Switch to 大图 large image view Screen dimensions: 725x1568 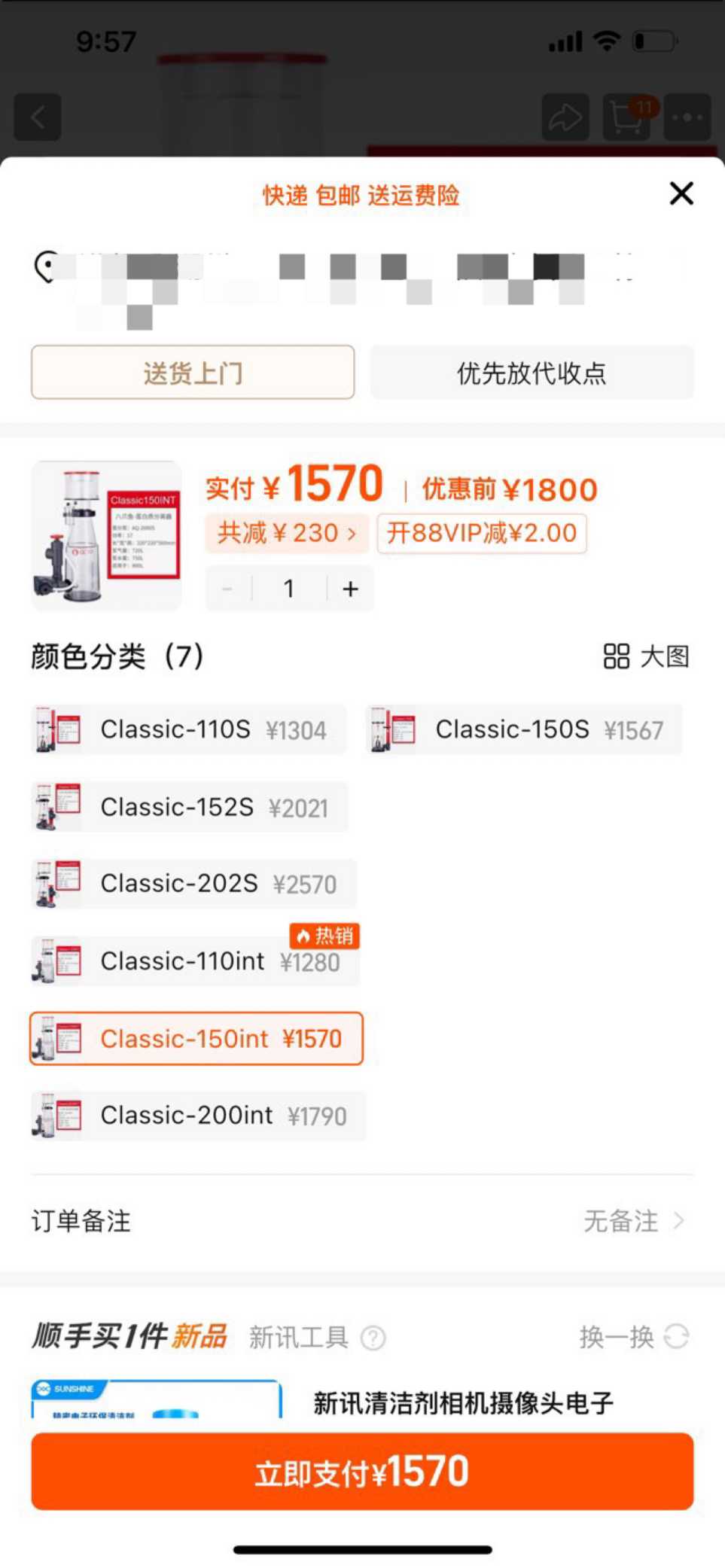(x=646, y=656)
